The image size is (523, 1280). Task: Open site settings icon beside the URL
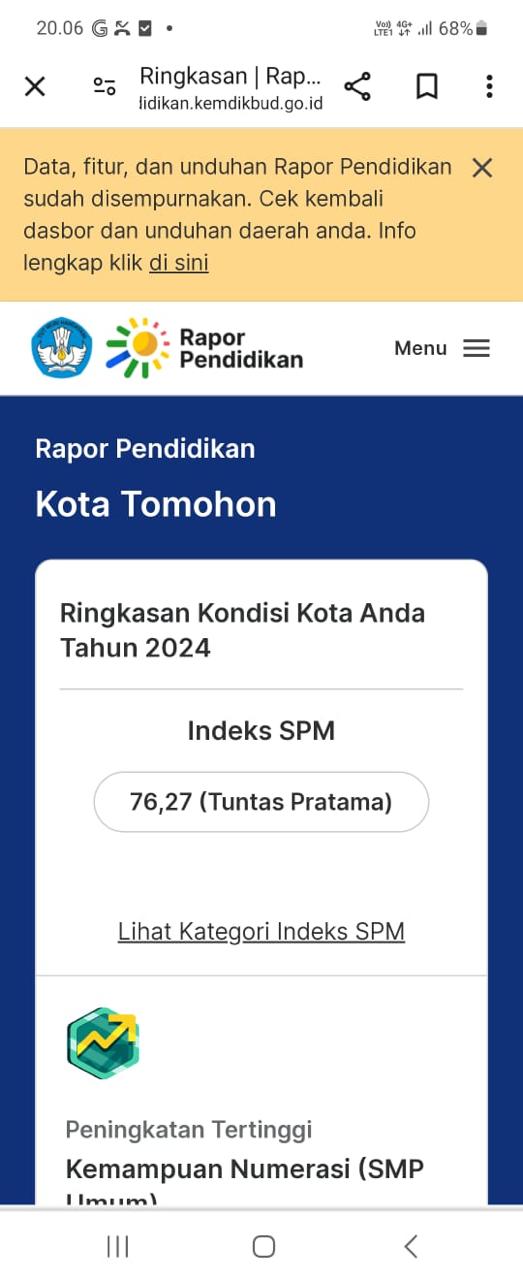[104, 87]
